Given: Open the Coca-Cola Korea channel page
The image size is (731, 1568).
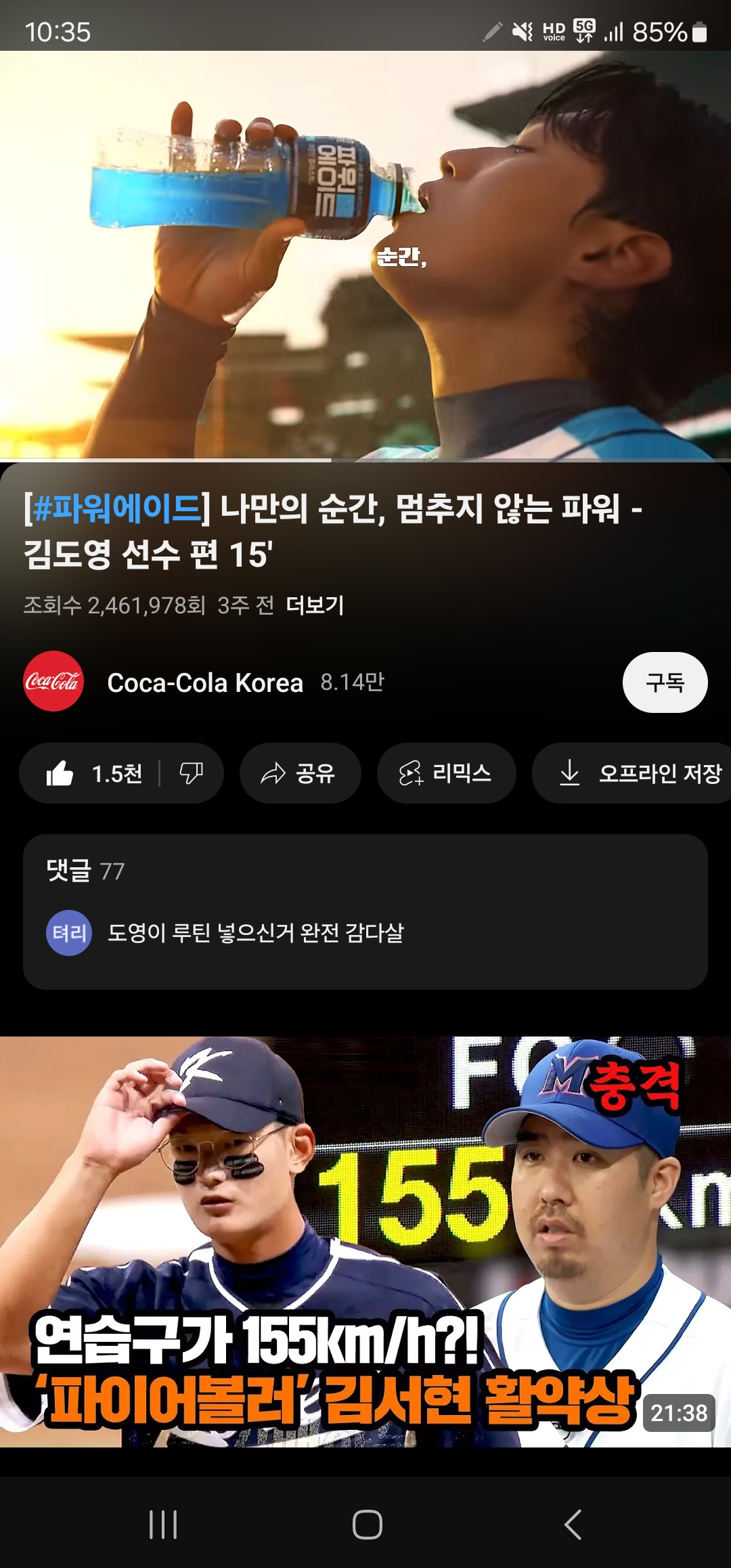Looking at the screenshot, I should click(x=204, y=682).
